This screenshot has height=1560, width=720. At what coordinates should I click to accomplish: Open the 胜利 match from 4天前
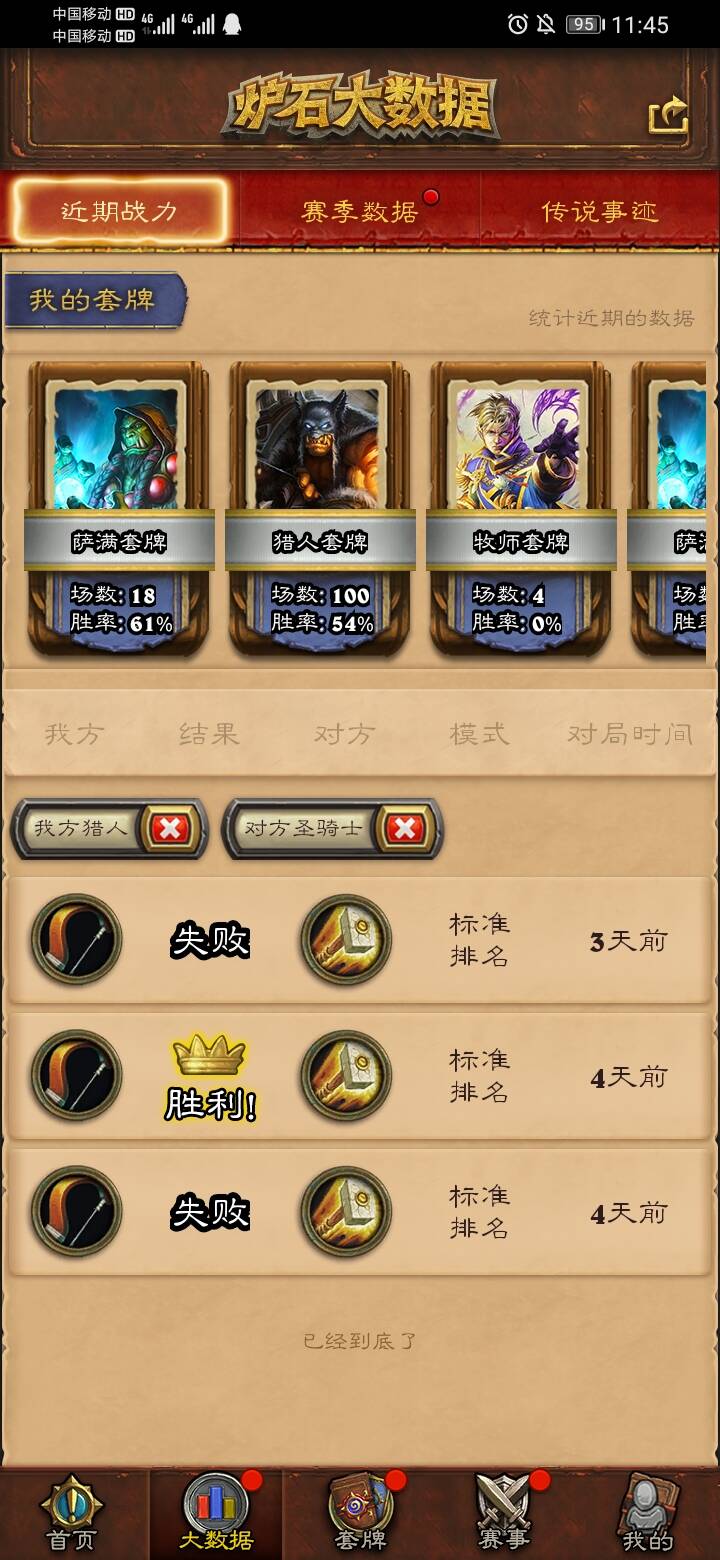pyautogui.click(x=360, y=1076)
